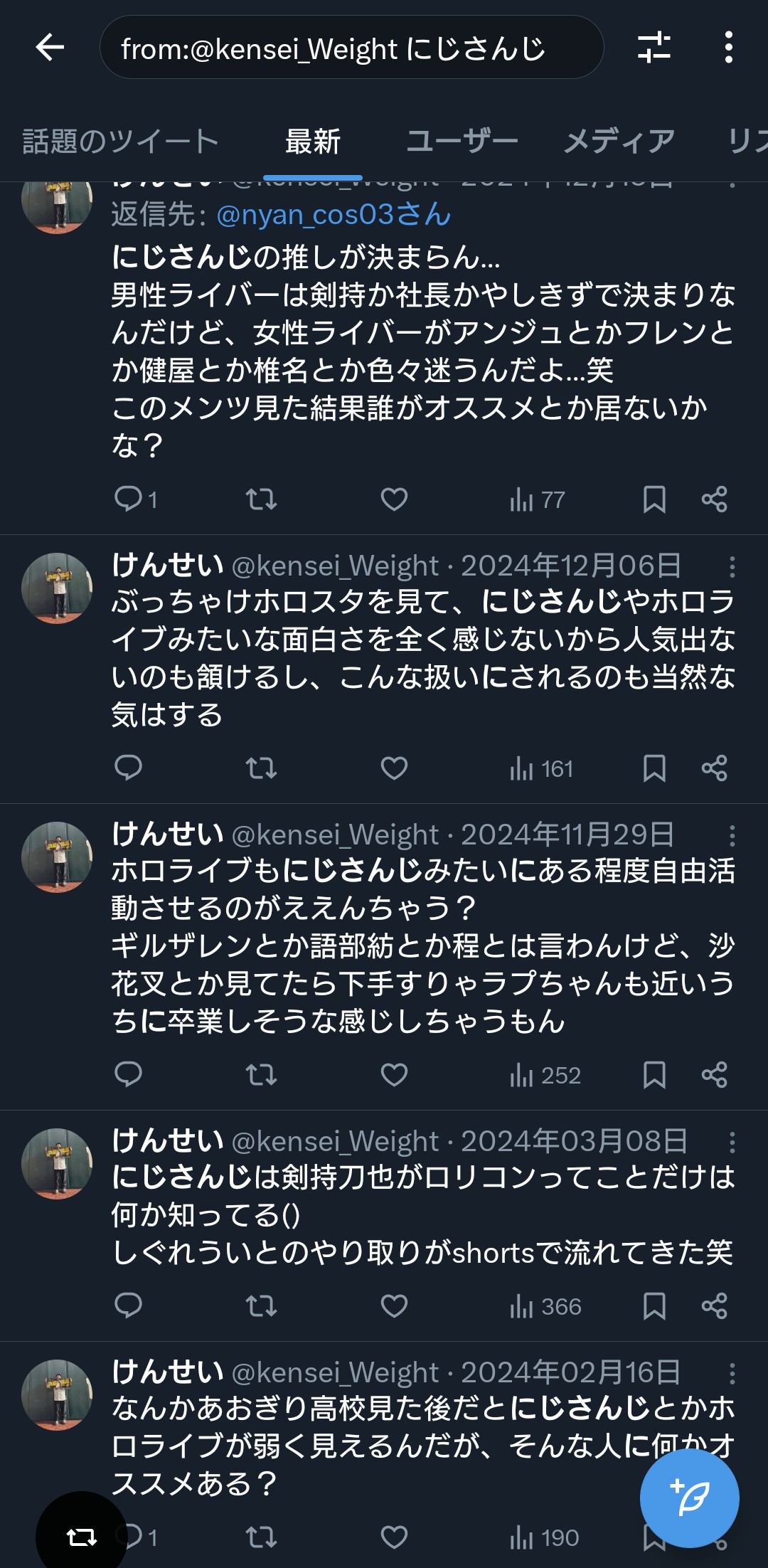Open the search filter settings icon
The image size is (768, 1568).
(x=654, y=48)
